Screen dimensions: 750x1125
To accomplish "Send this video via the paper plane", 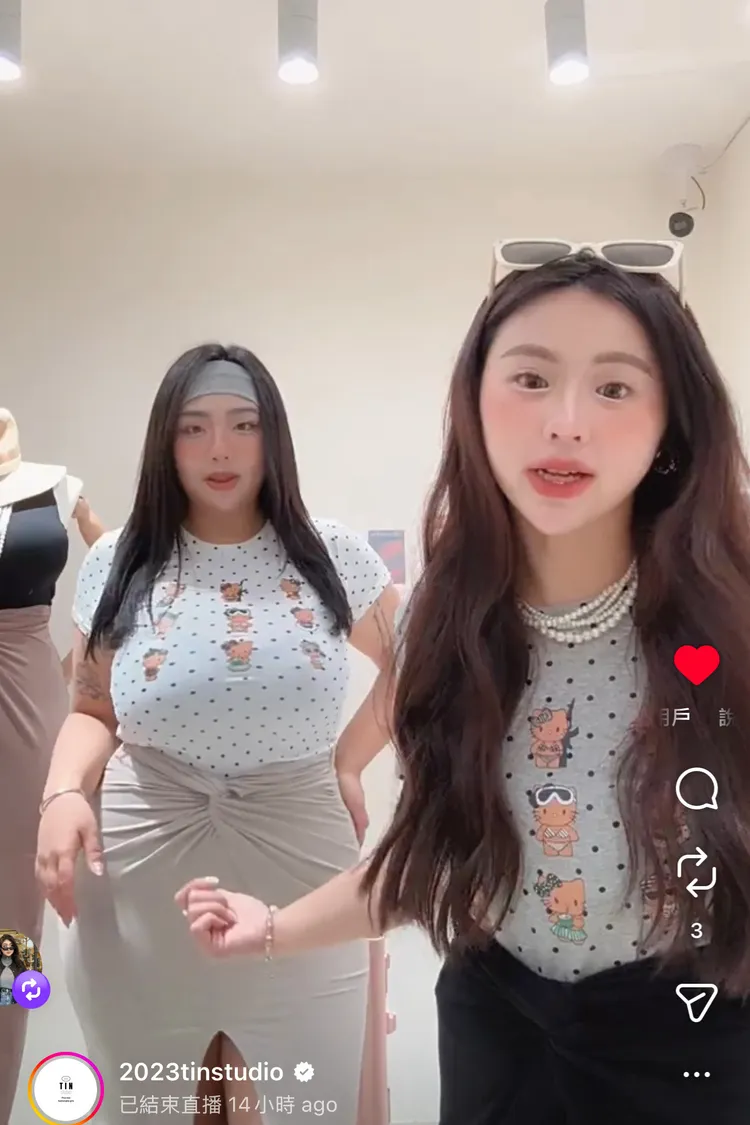I will (696, 1001).
